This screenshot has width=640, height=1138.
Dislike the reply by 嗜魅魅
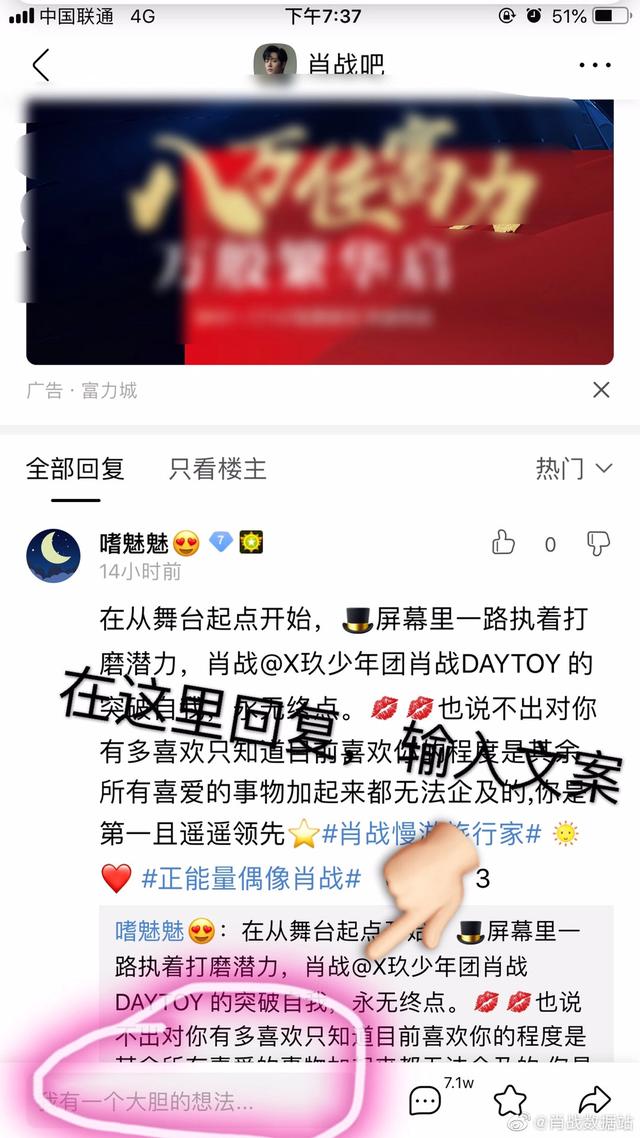(x=598, y=544)
